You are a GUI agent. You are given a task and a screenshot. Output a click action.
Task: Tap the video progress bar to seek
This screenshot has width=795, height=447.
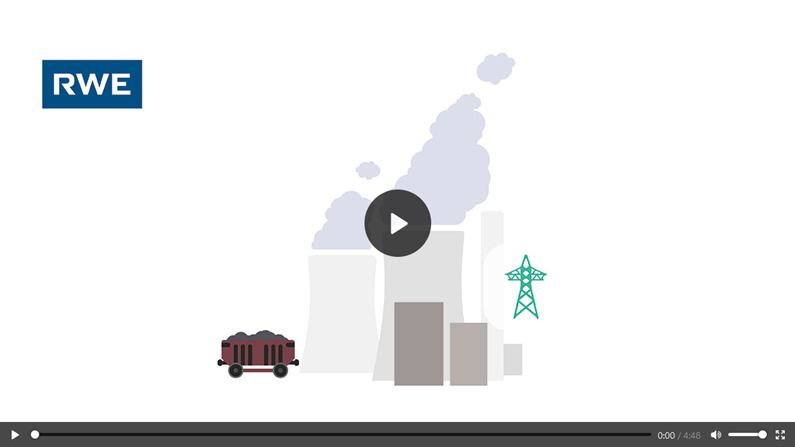click(x=340, y=435)
